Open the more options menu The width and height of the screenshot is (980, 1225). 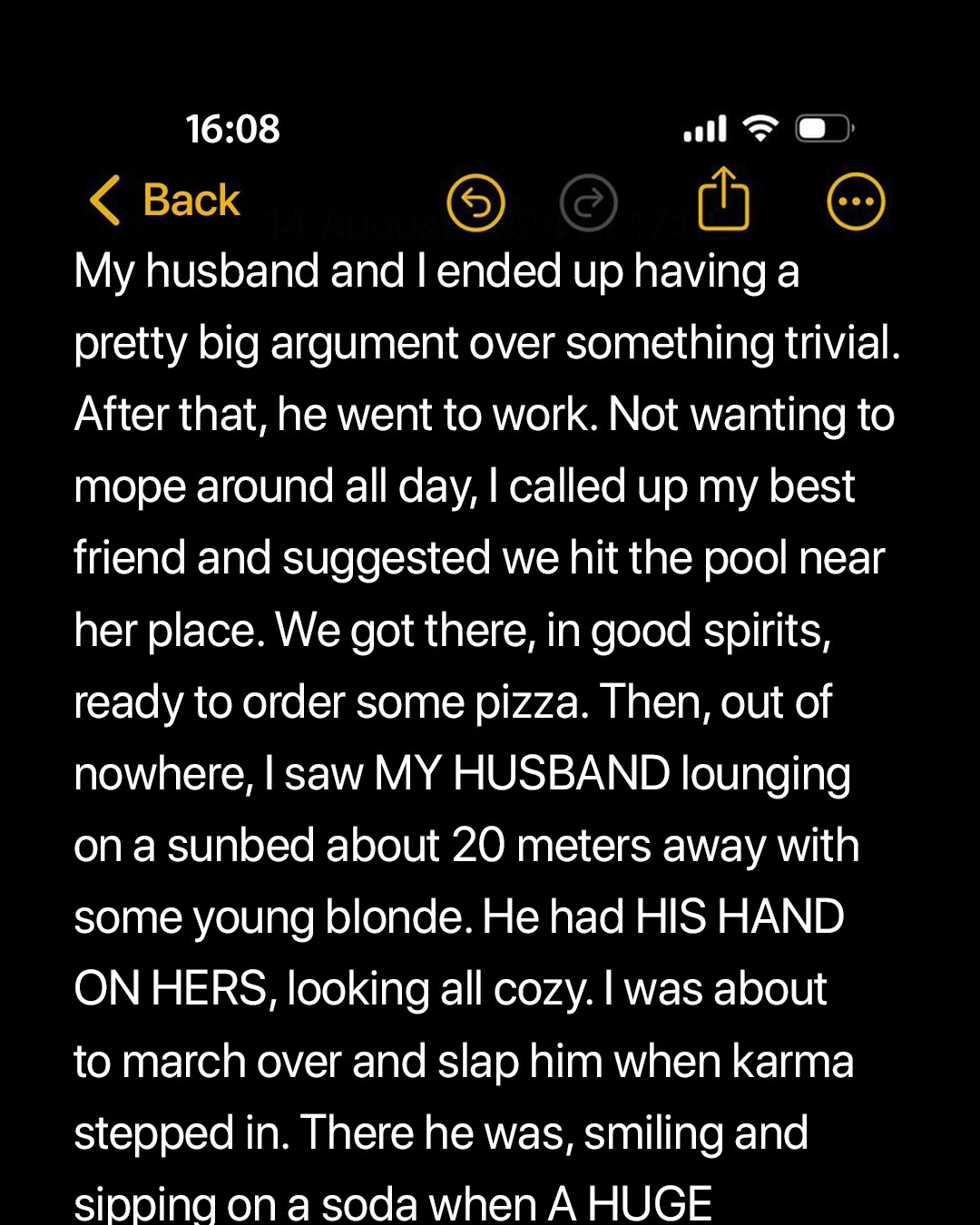tap(856, 201)
